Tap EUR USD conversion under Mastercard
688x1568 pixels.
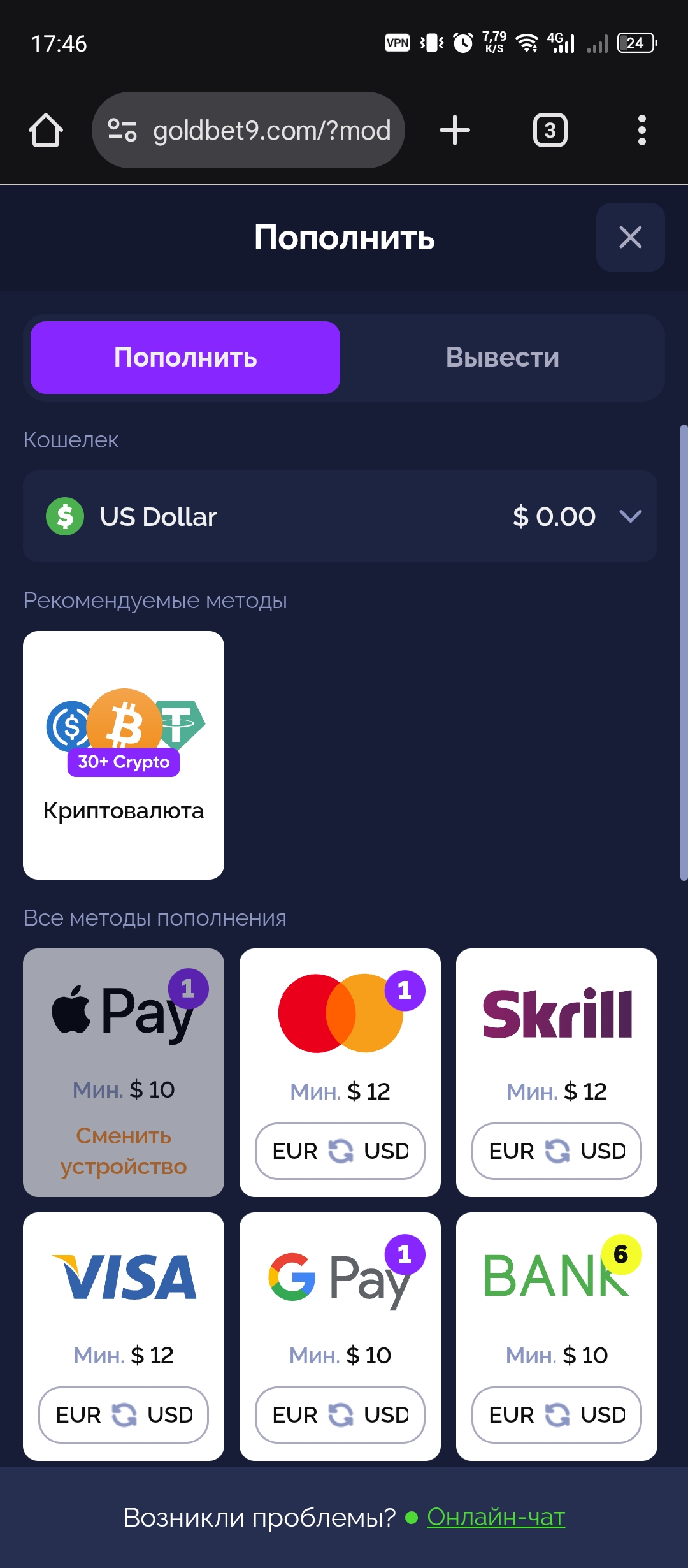pyautogui.click(x=340, y=1151)
